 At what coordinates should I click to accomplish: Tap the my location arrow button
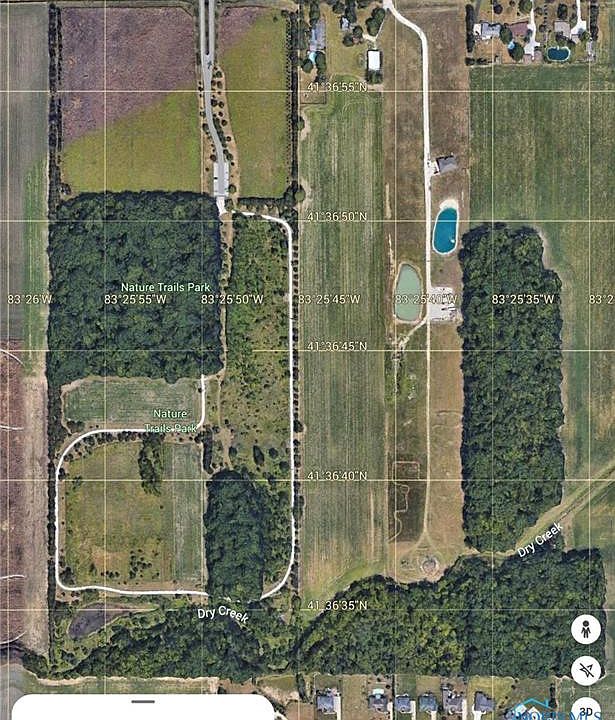(585, 670)
